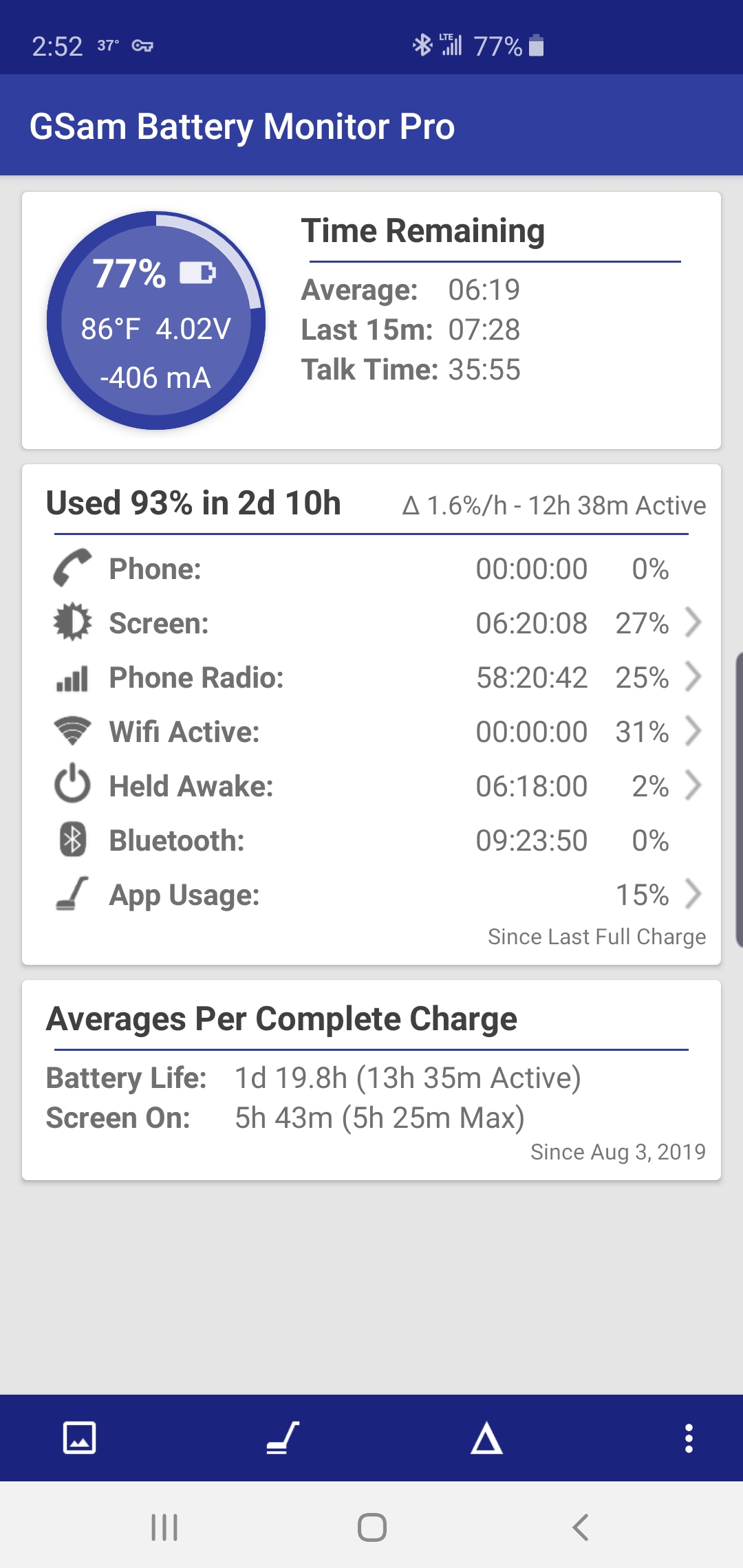Open the three-dot overflow menu

689,1438
